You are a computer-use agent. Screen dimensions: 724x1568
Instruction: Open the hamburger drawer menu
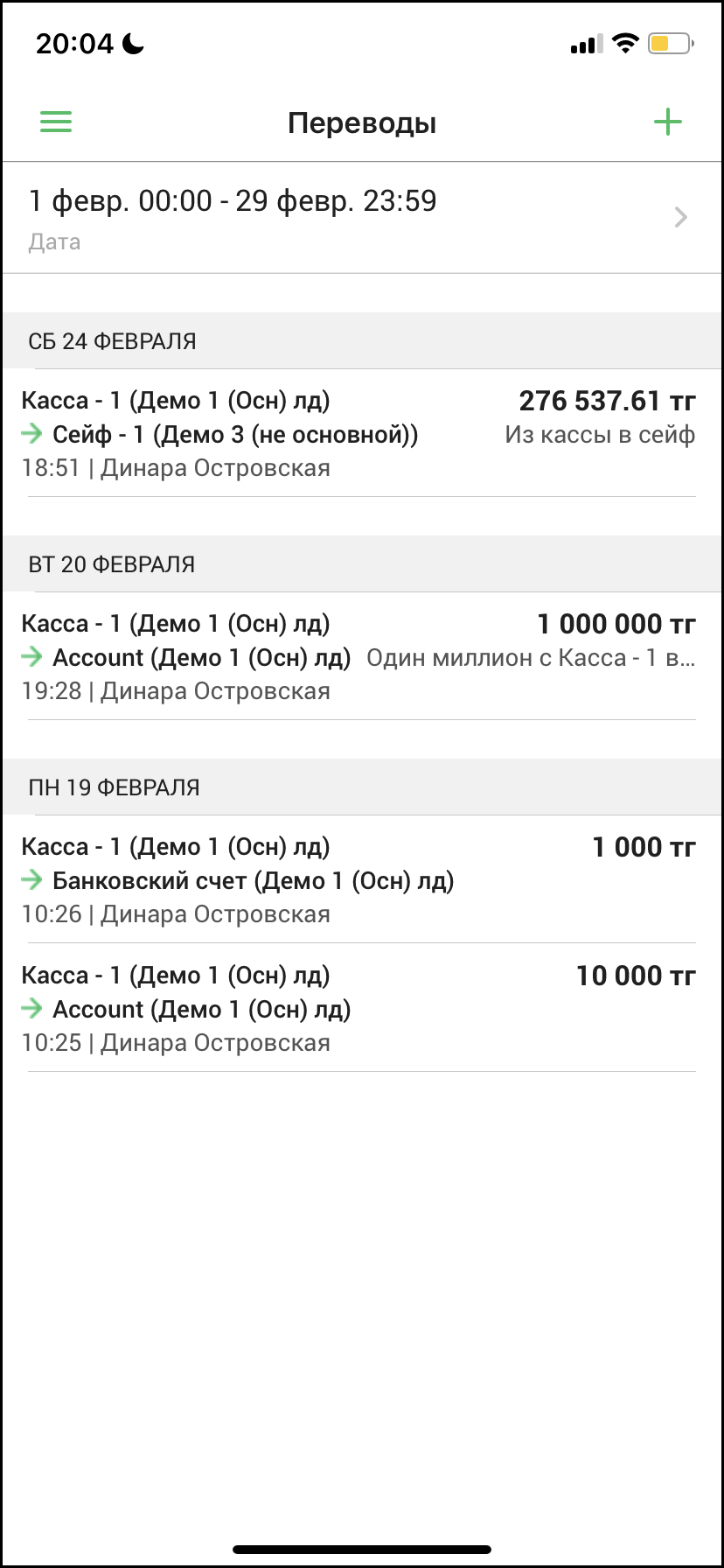click(x=56, y=122)
